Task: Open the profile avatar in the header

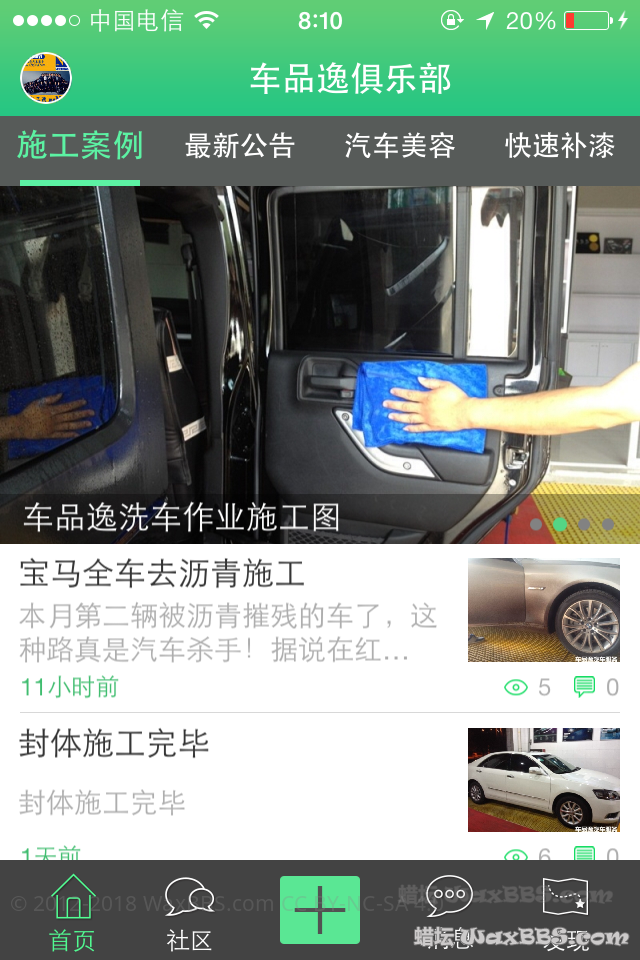Action: (x=46, y=78)
